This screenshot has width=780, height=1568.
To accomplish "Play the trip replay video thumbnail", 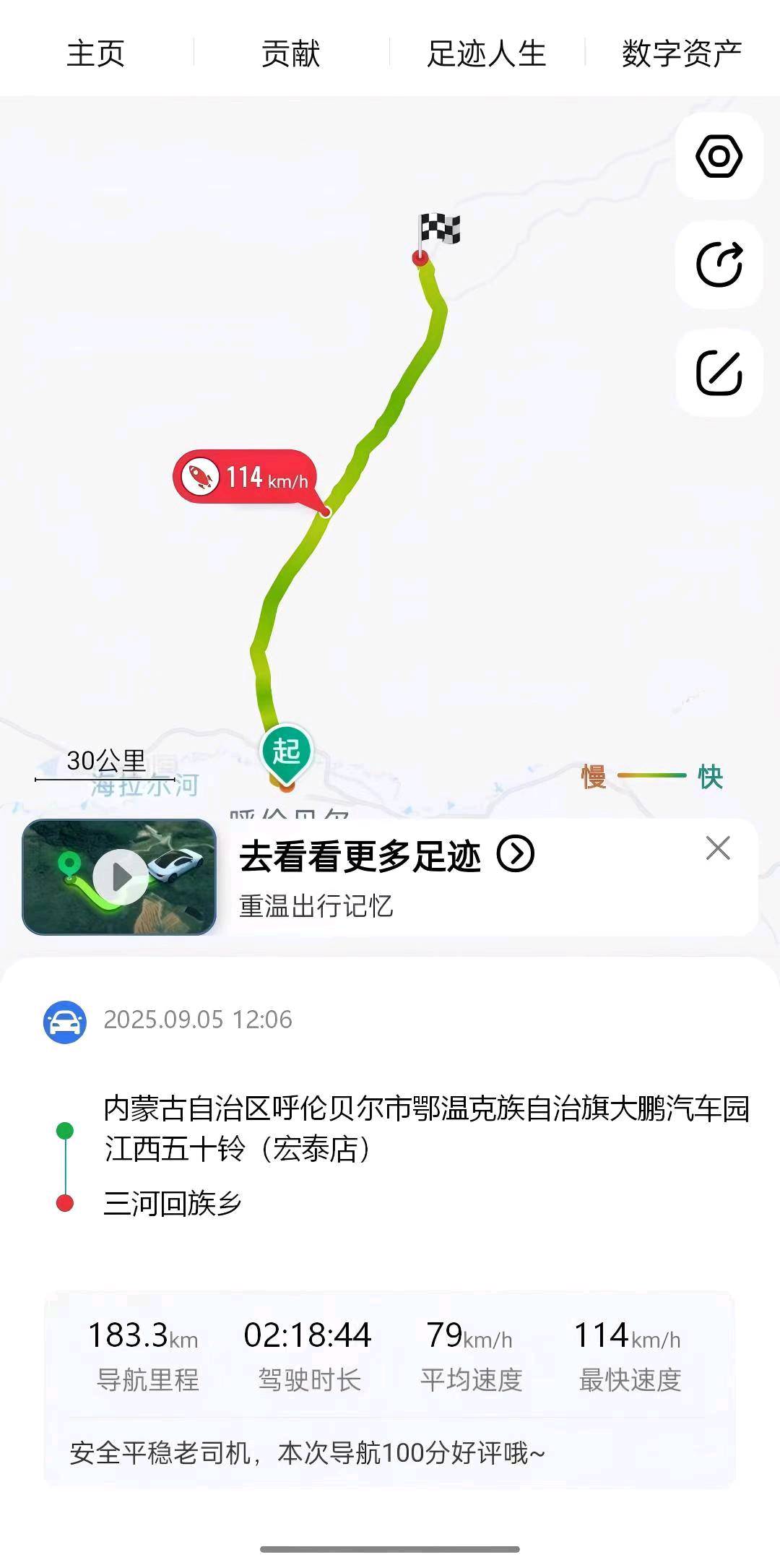I will point(120,876).
